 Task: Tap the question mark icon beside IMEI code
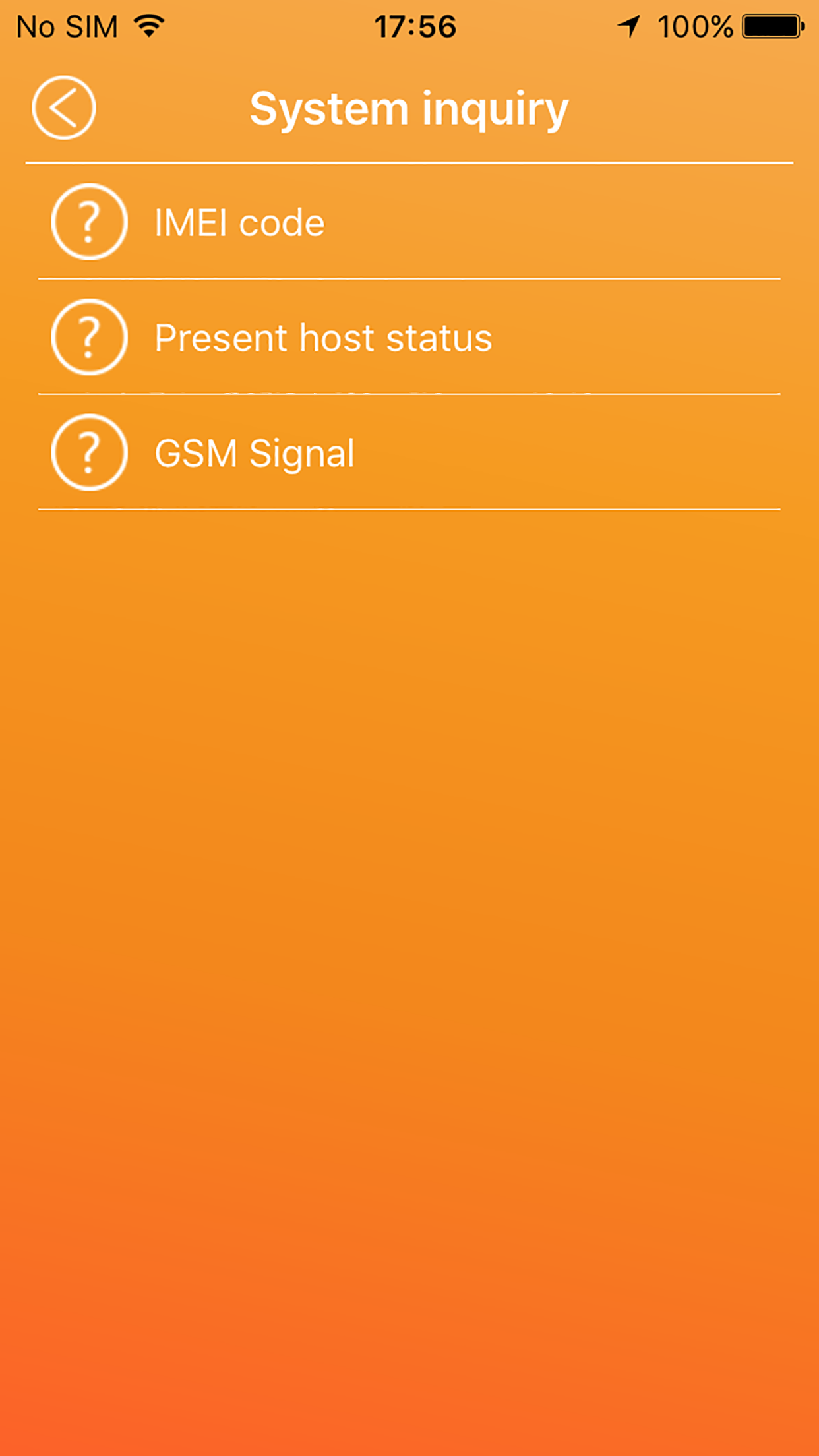89,222
